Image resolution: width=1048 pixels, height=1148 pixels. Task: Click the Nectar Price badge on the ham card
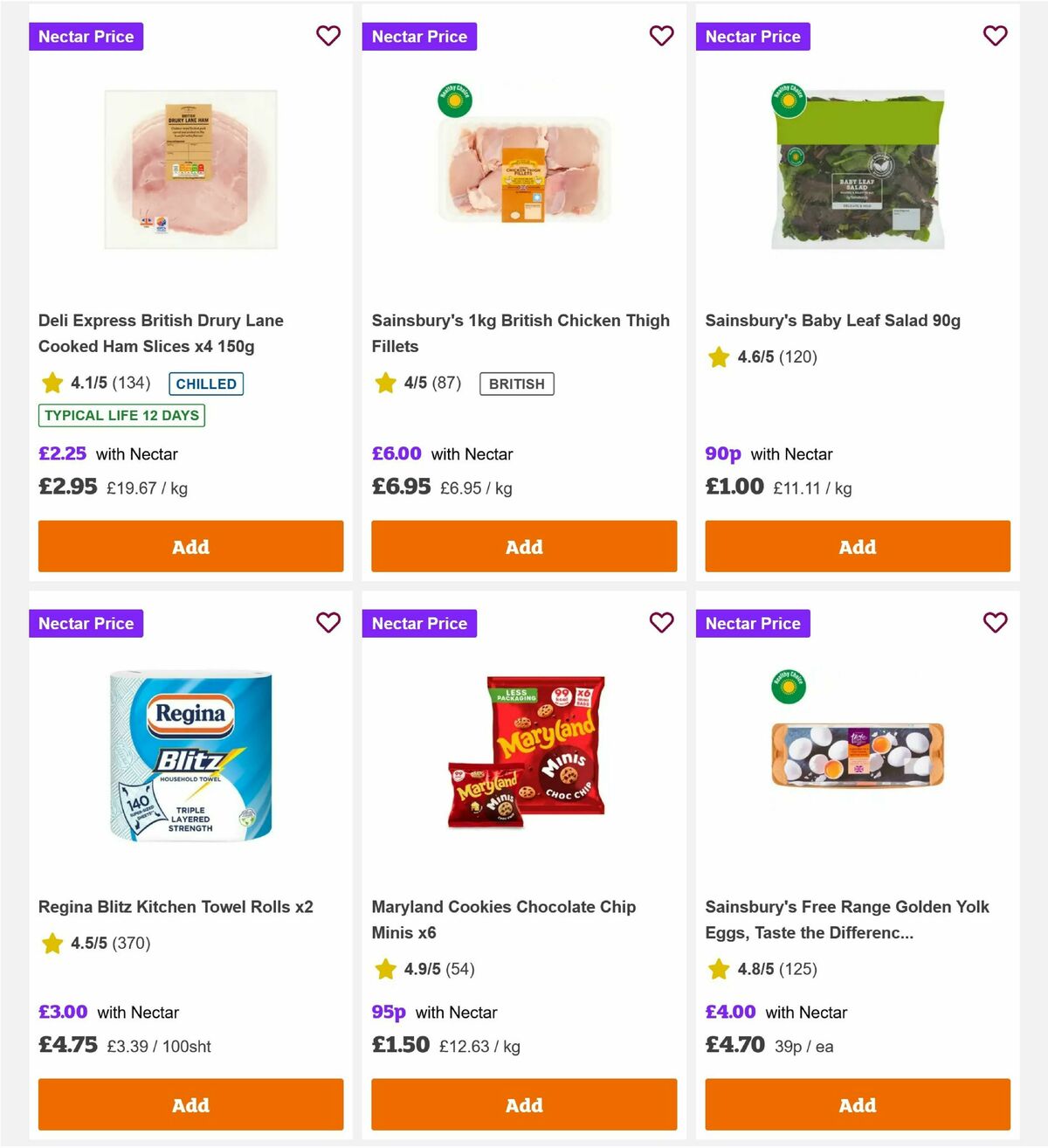86,36
